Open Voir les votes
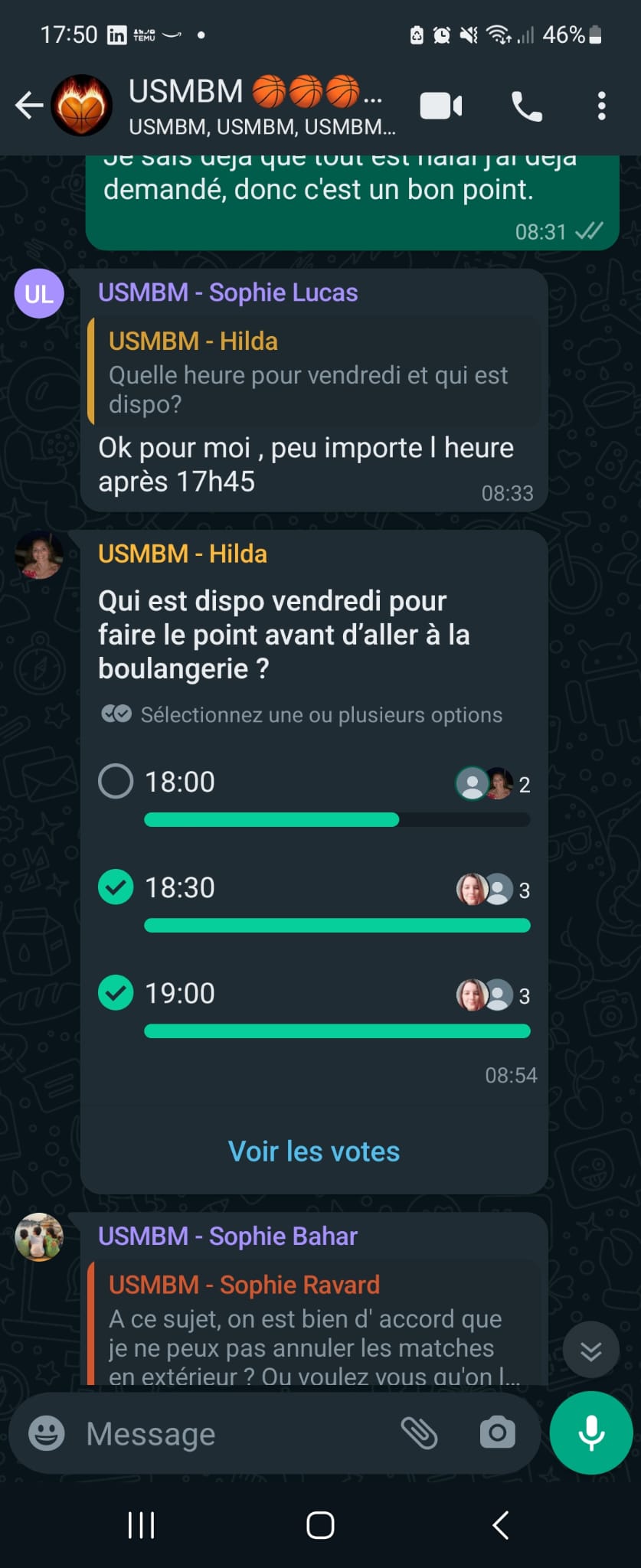Image resolution: width=641 pixels, height=1568 pixels. tap(314, 1151)
